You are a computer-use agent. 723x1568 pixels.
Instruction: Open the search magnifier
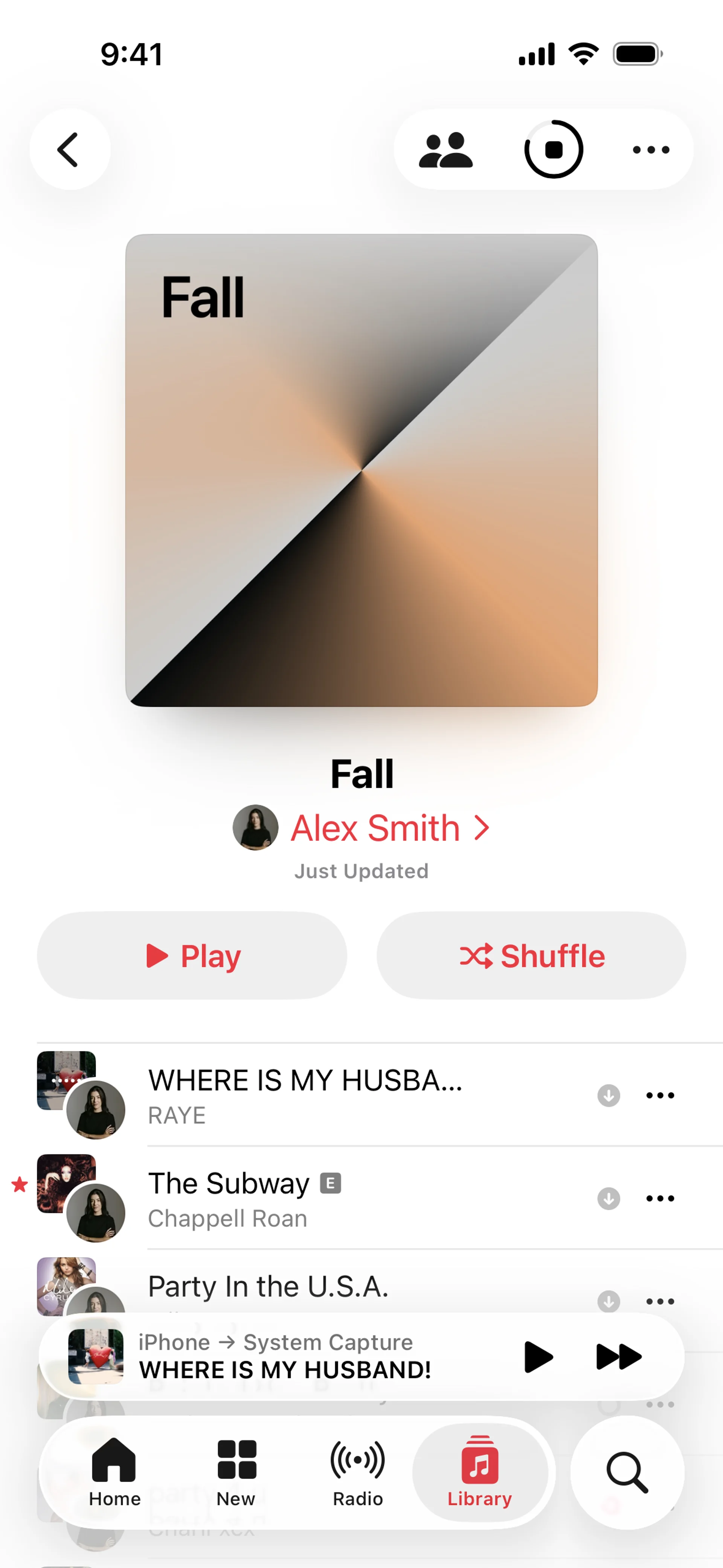(x=627, y=1472)
